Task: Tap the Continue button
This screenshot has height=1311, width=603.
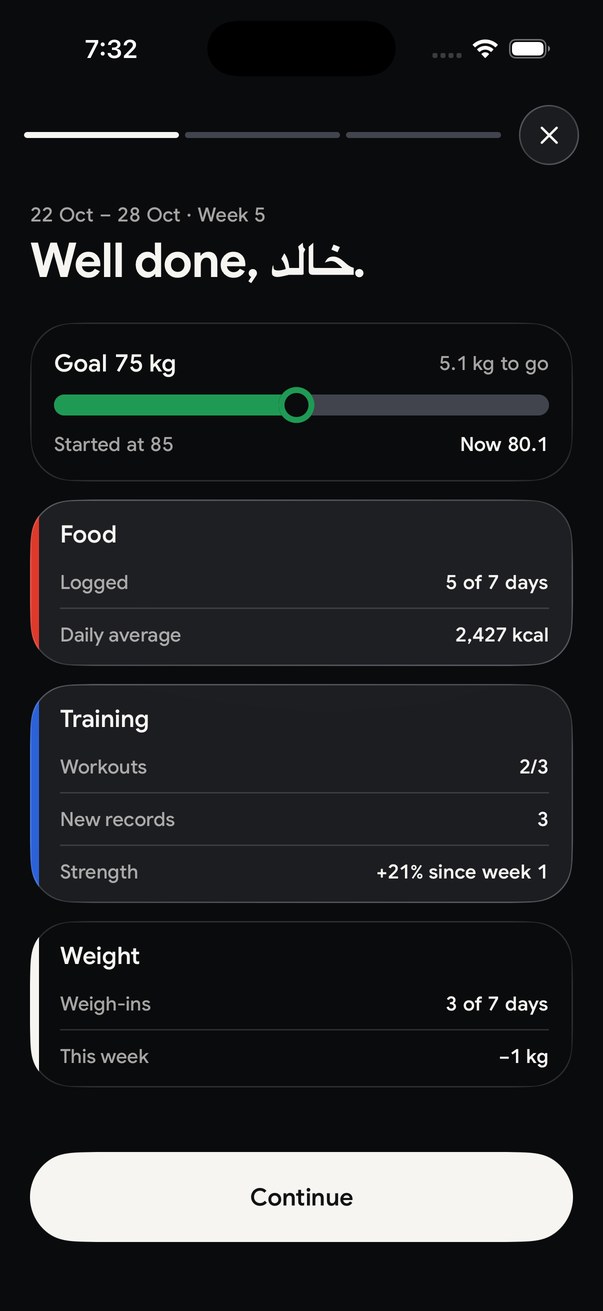Action: (x=301, y=1197)
